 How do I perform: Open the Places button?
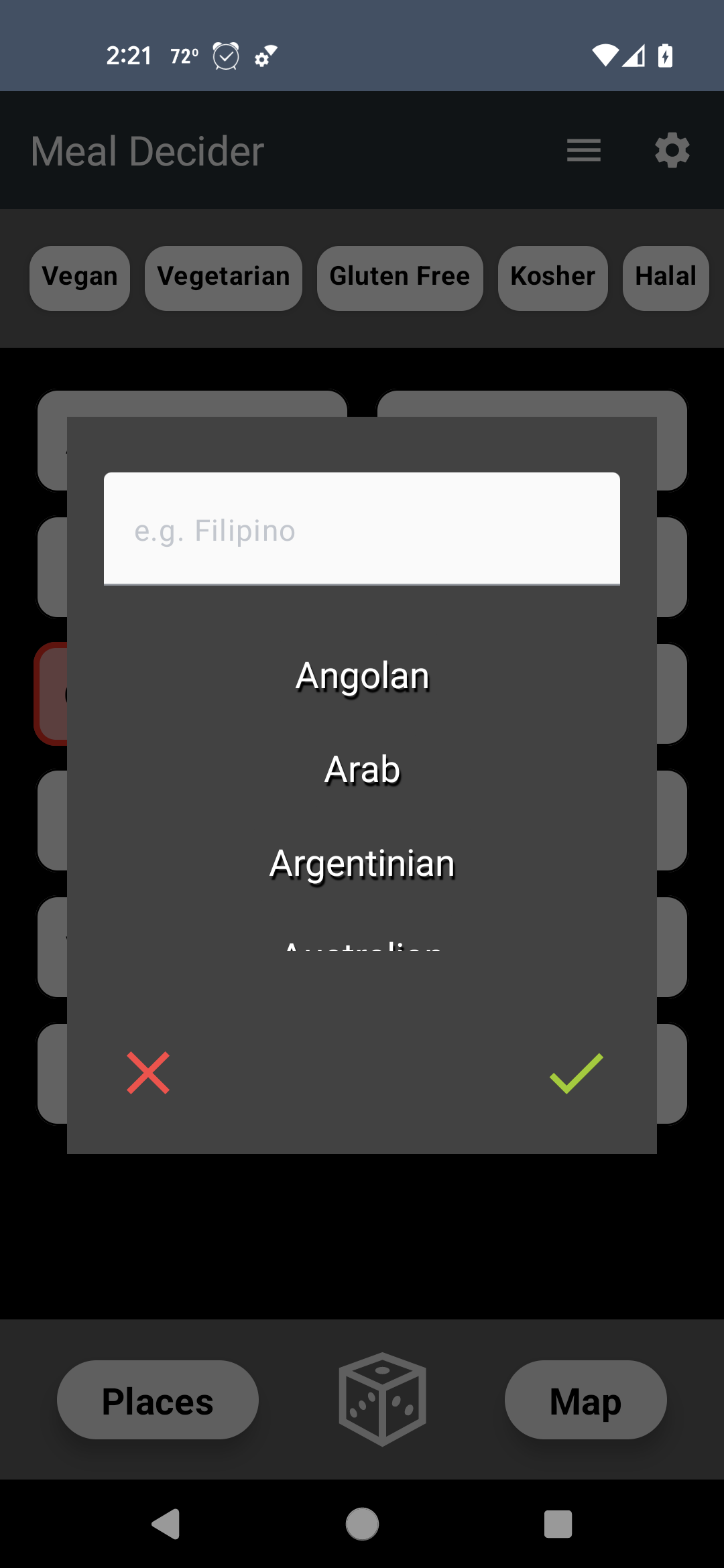click(158, 1400)
